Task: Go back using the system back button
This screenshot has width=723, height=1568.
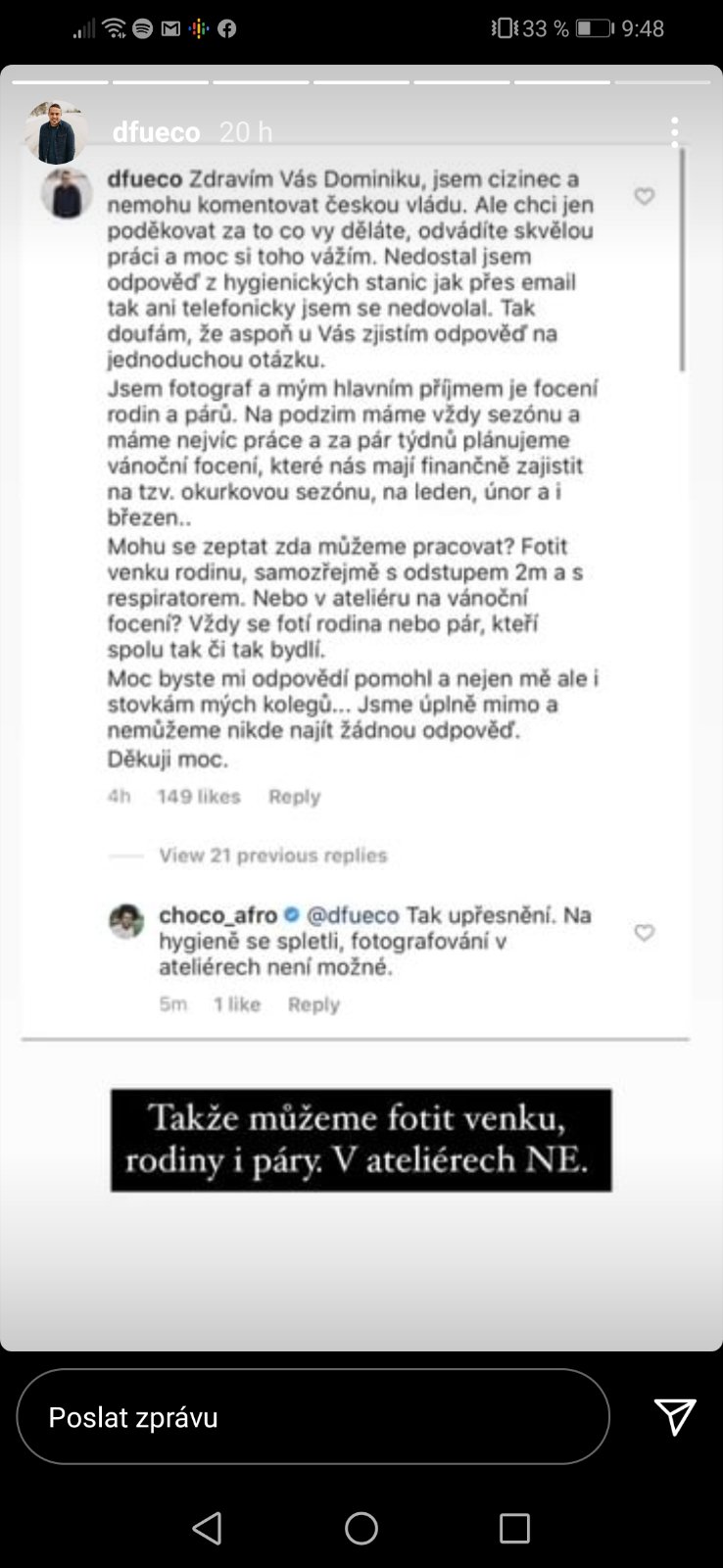Action: pyautogui.click(x=208, y=1528)
